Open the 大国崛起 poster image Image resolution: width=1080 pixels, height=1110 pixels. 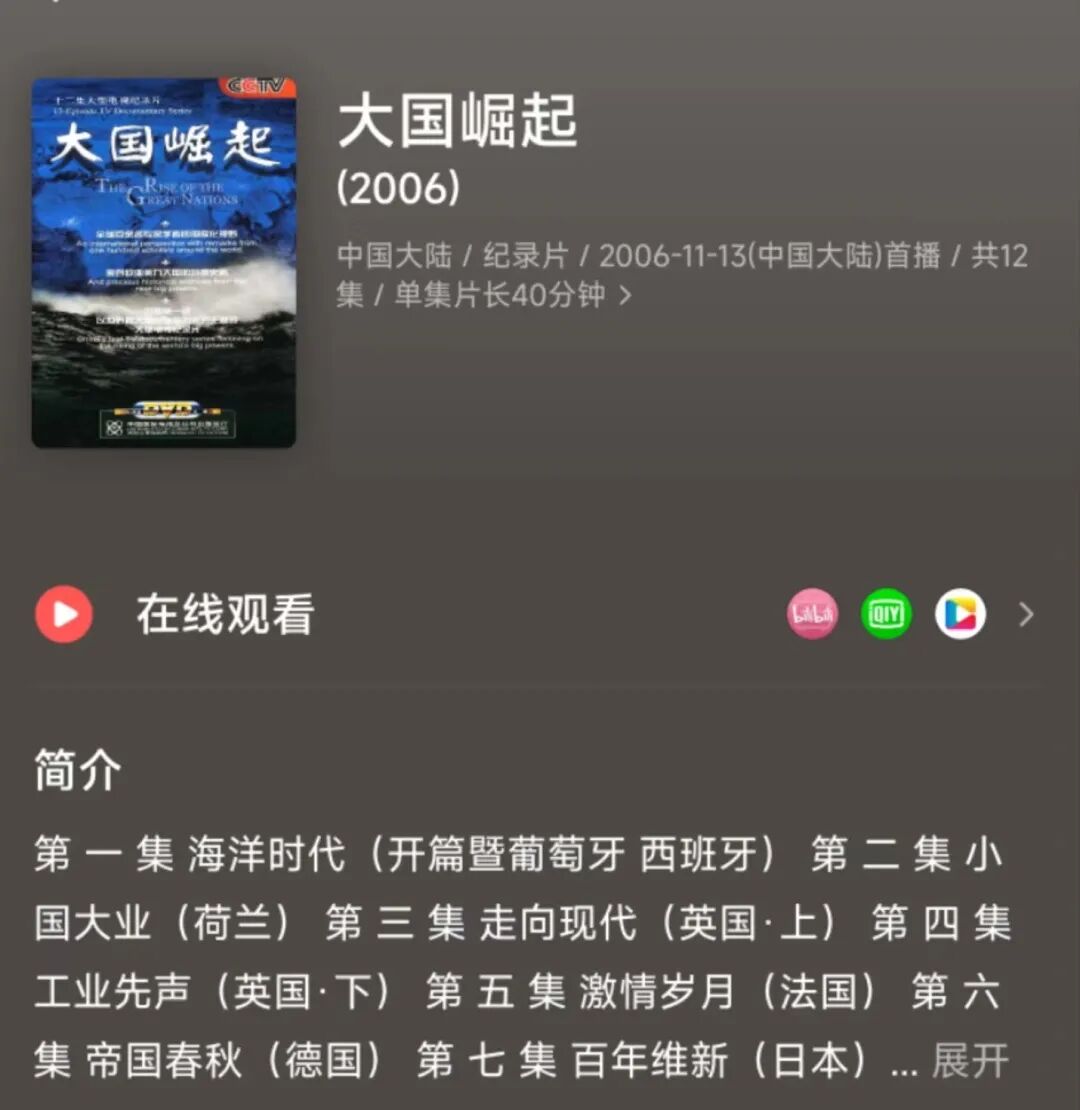163,262
